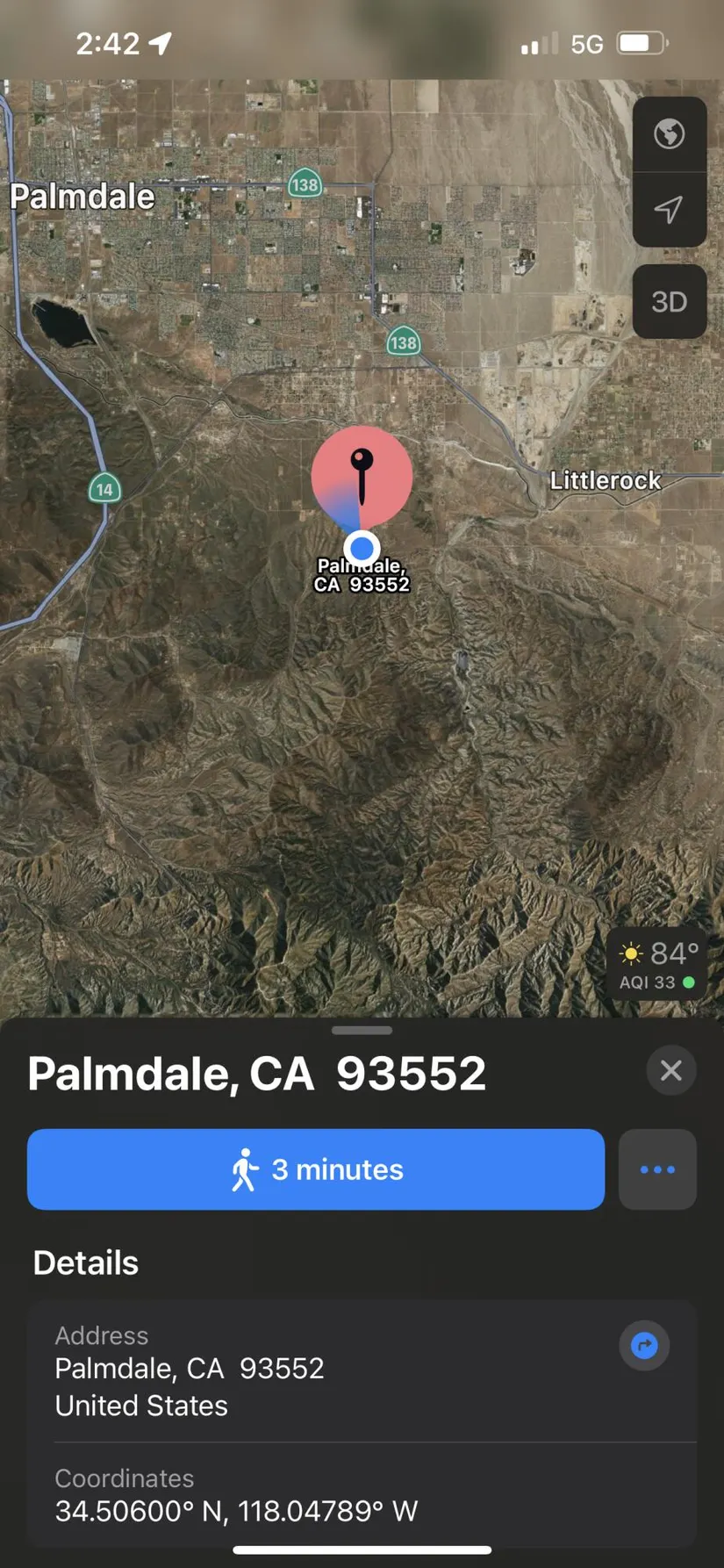Viewport: 724px width, 1568px height.
Task: Open the map mode globe button
Action: point(669,134)
